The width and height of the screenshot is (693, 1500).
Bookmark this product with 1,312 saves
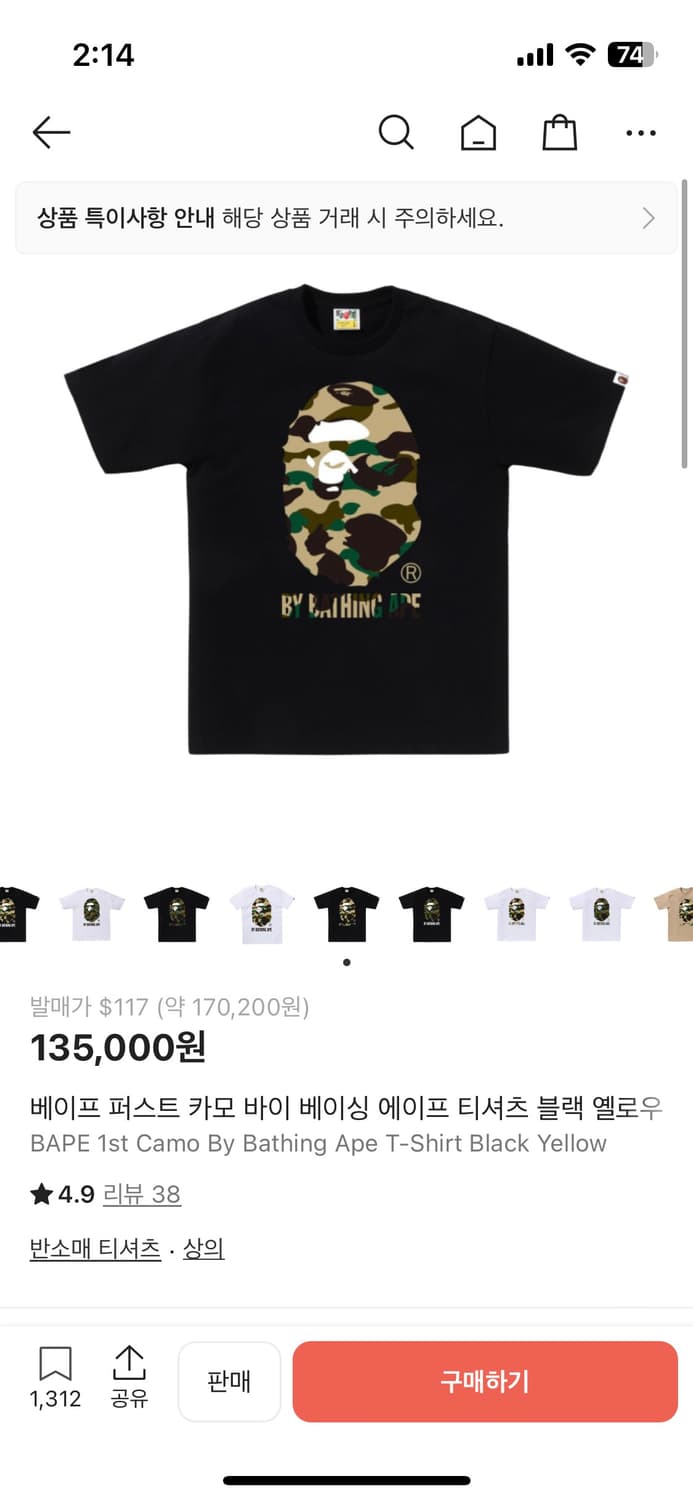coord(55,1376)
